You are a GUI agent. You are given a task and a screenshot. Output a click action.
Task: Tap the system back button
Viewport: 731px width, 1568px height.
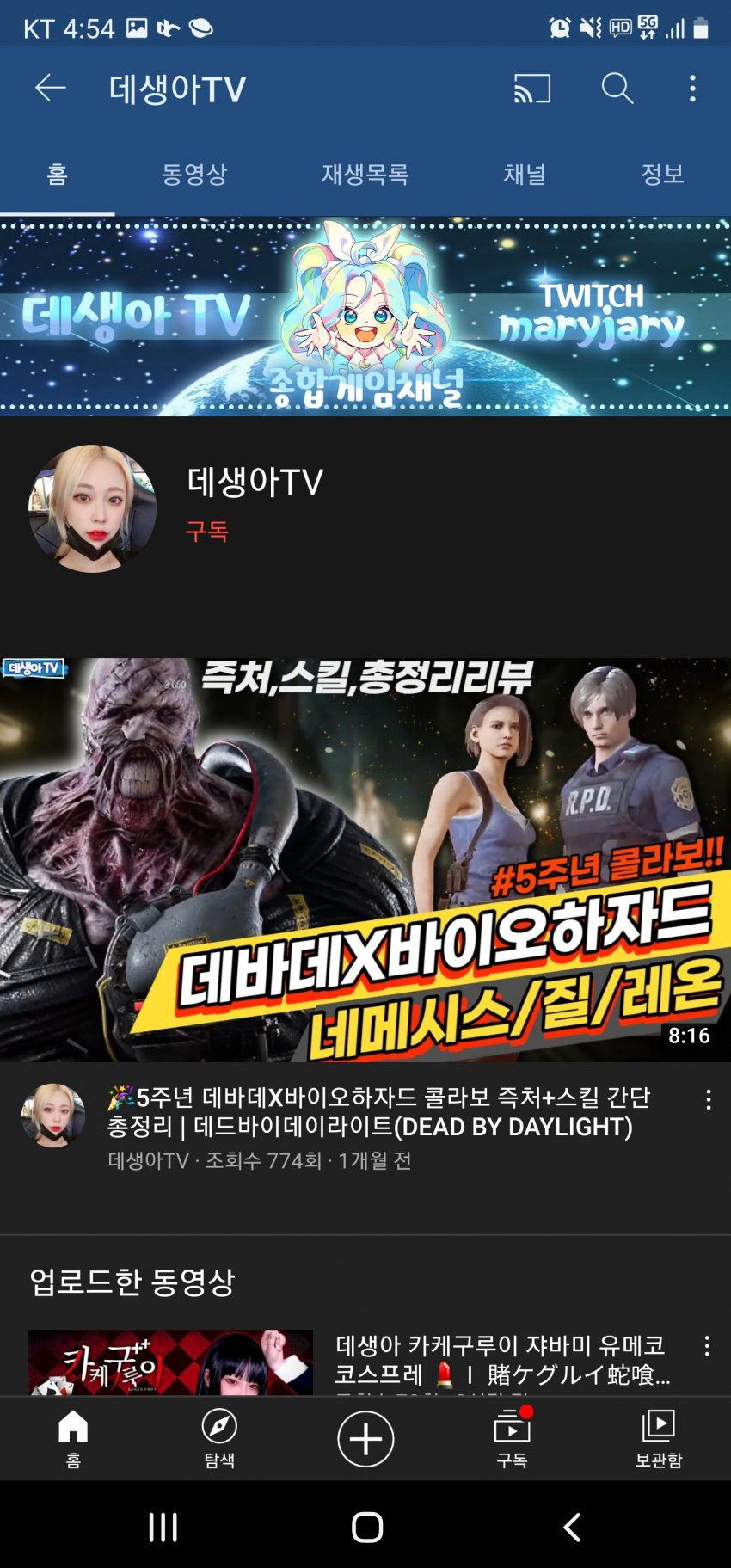tap(571, 1527)
